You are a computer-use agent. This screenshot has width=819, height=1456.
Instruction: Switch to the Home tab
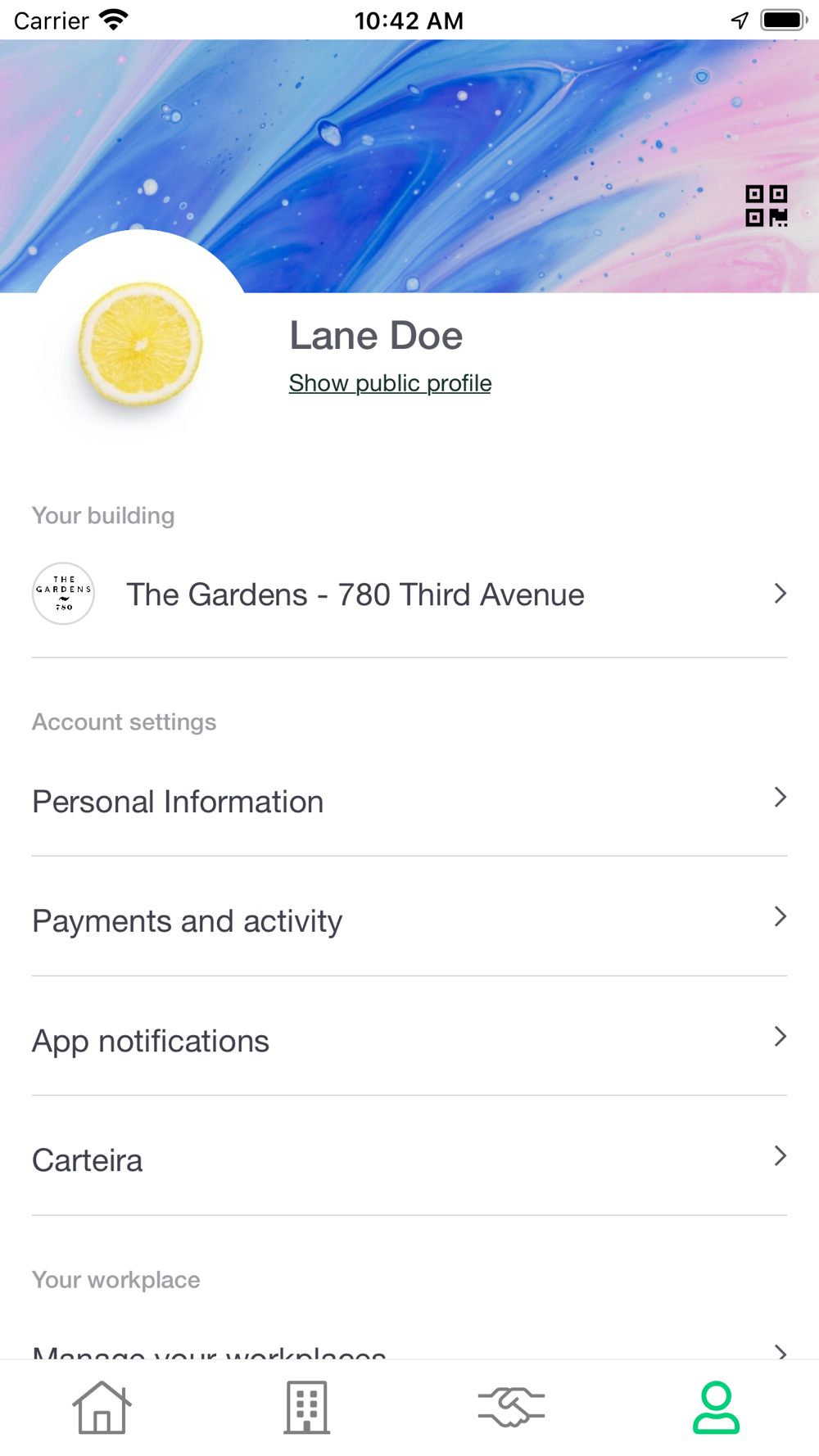[x=102, y=1408]
